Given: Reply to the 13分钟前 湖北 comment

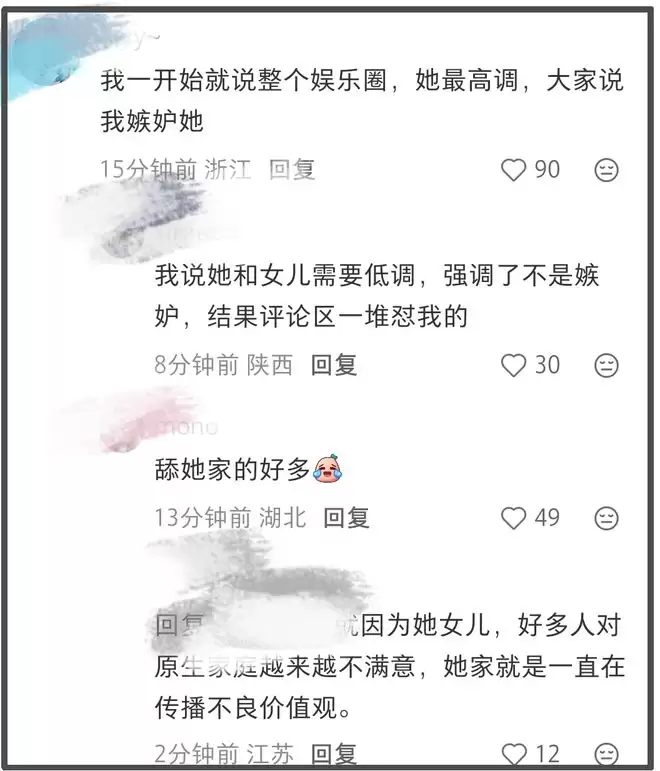Looking at the screenshot, I should (x=346, y=518).
